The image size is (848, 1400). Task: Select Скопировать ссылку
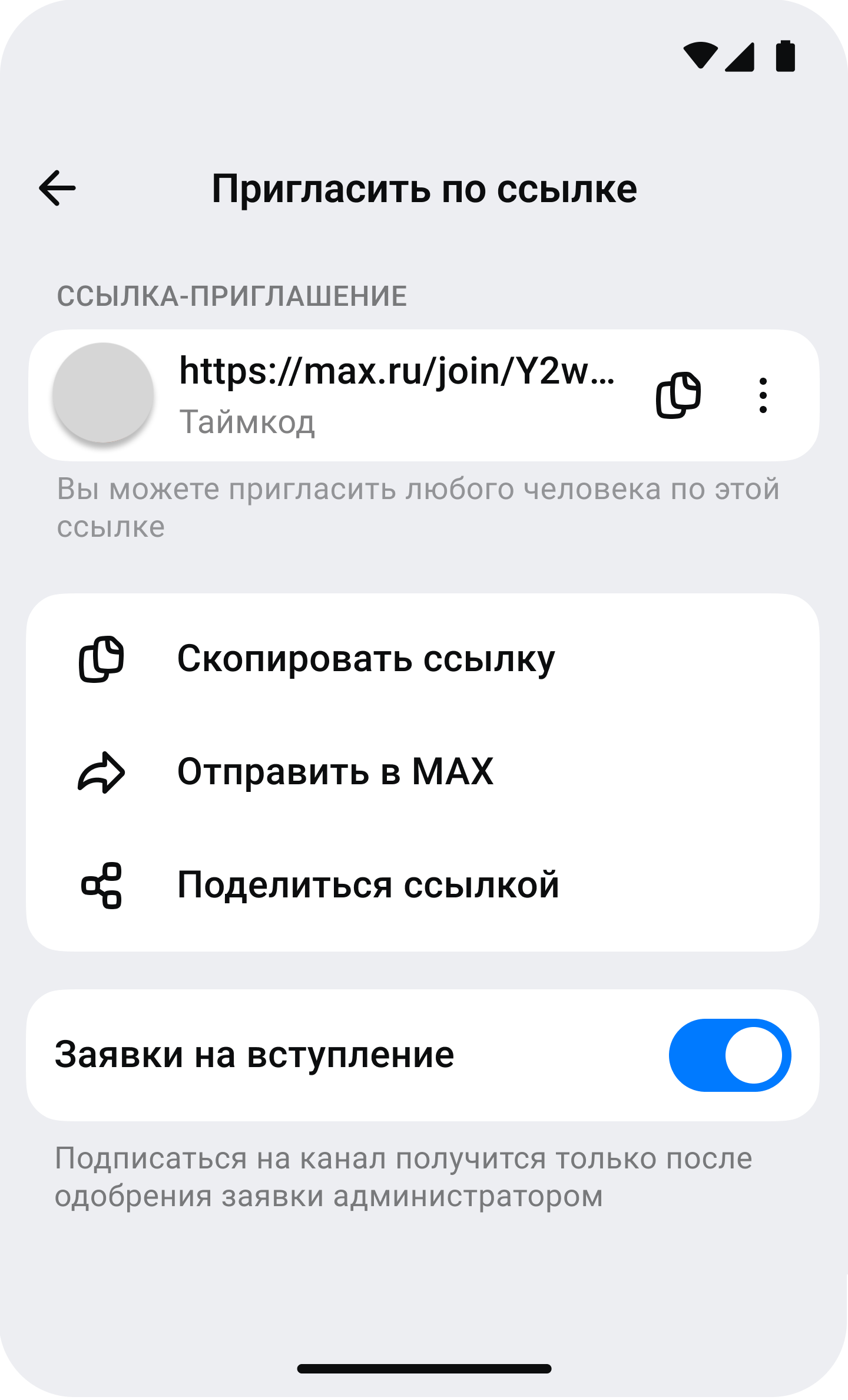[x=365, y=659]
